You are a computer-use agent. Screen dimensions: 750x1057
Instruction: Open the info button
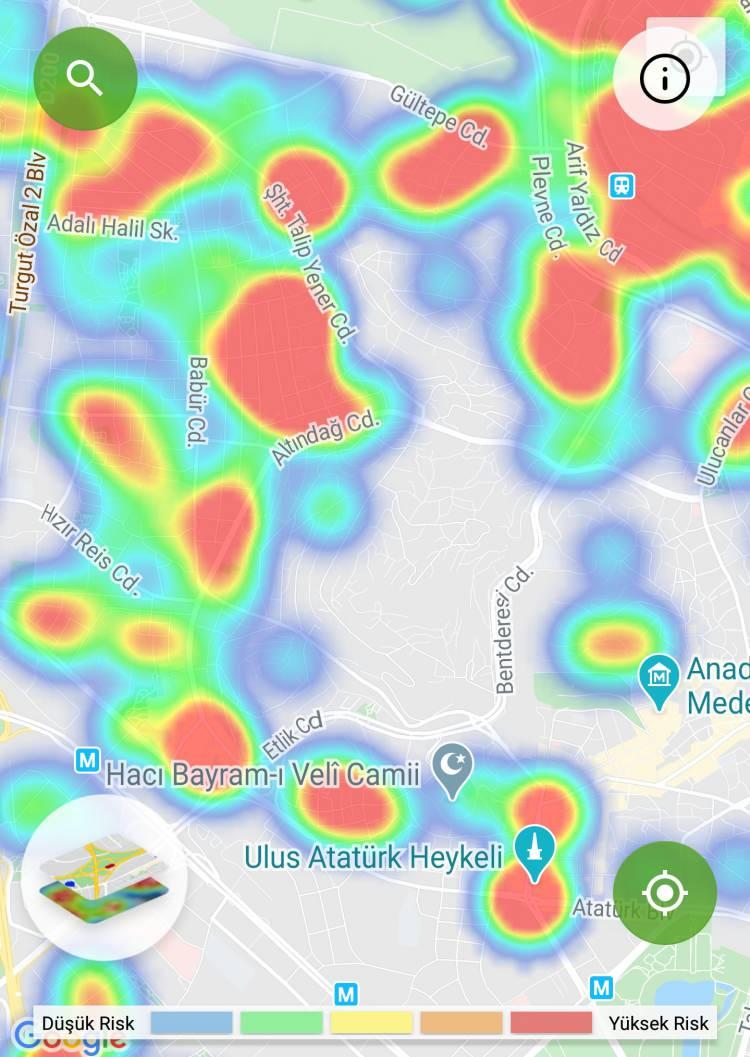(665, 78)
